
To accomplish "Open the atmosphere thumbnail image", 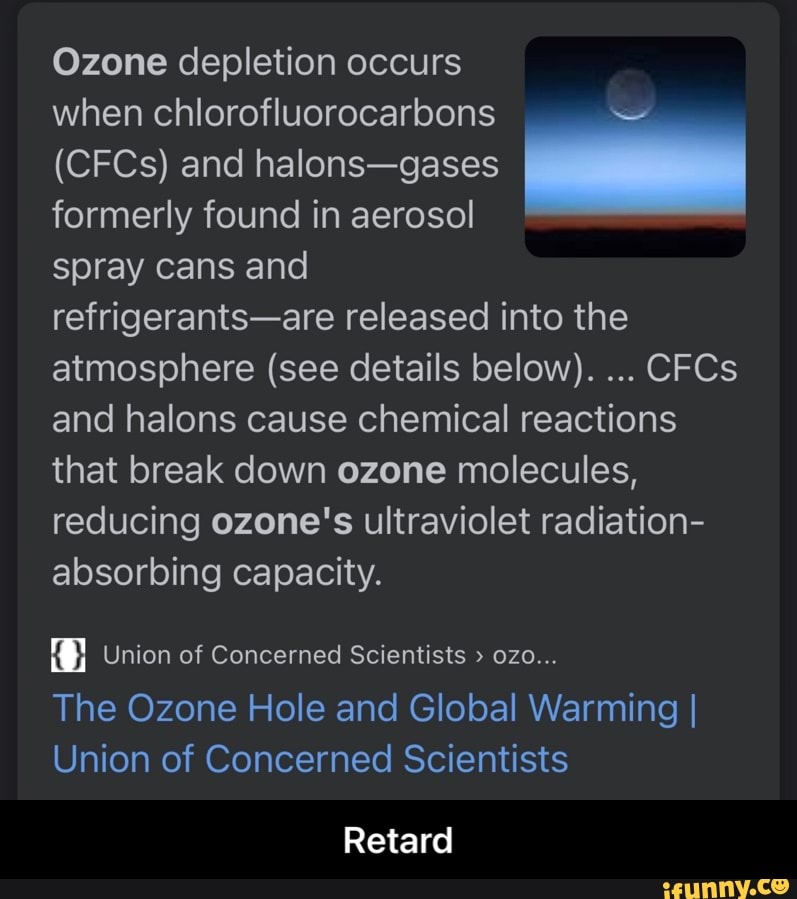I will (x=634, y=146).
